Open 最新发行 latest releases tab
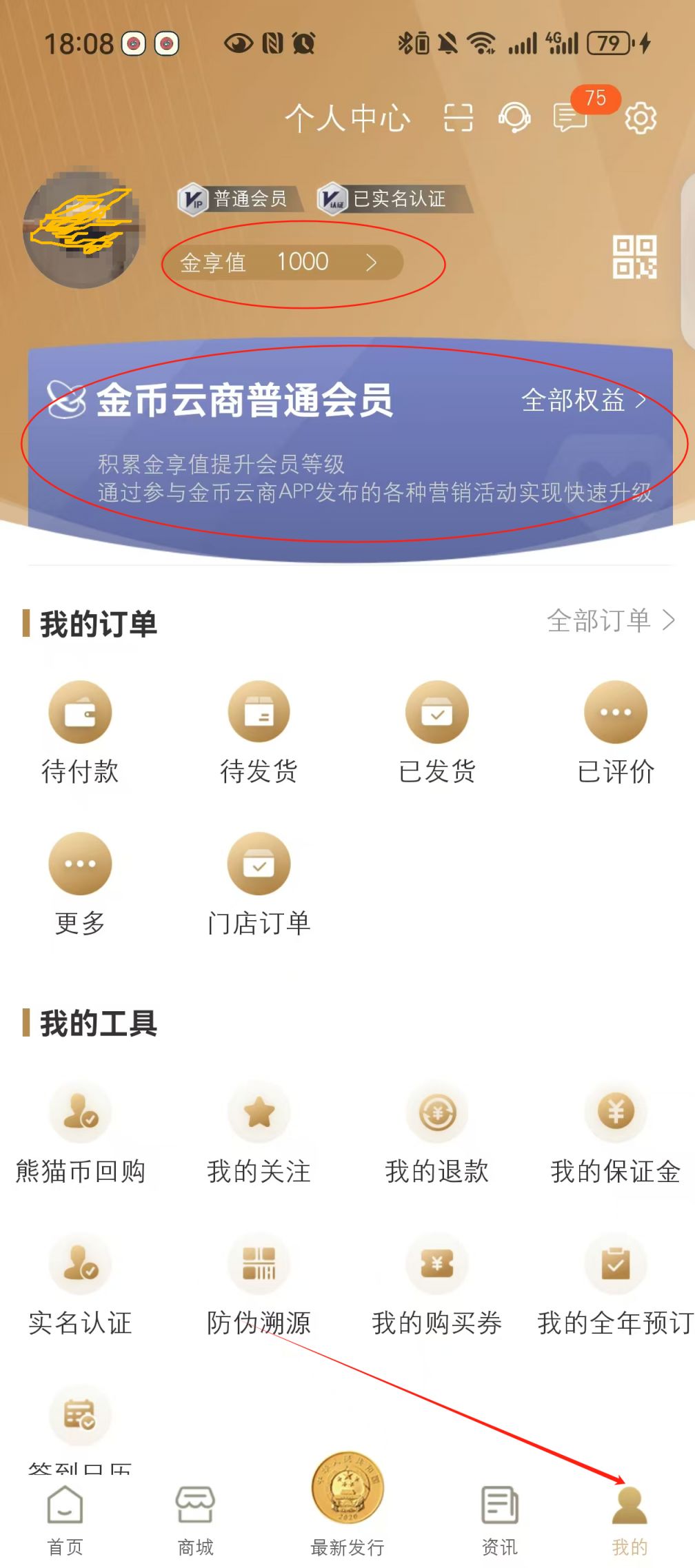Screen dimensions: 695x1568 347,1505
